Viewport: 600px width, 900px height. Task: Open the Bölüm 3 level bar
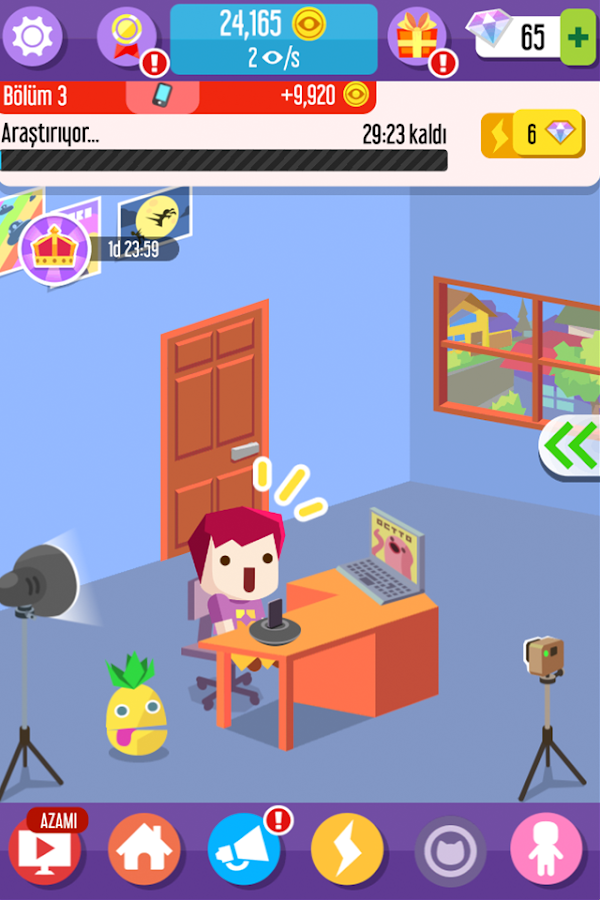(x=188, y=96)
